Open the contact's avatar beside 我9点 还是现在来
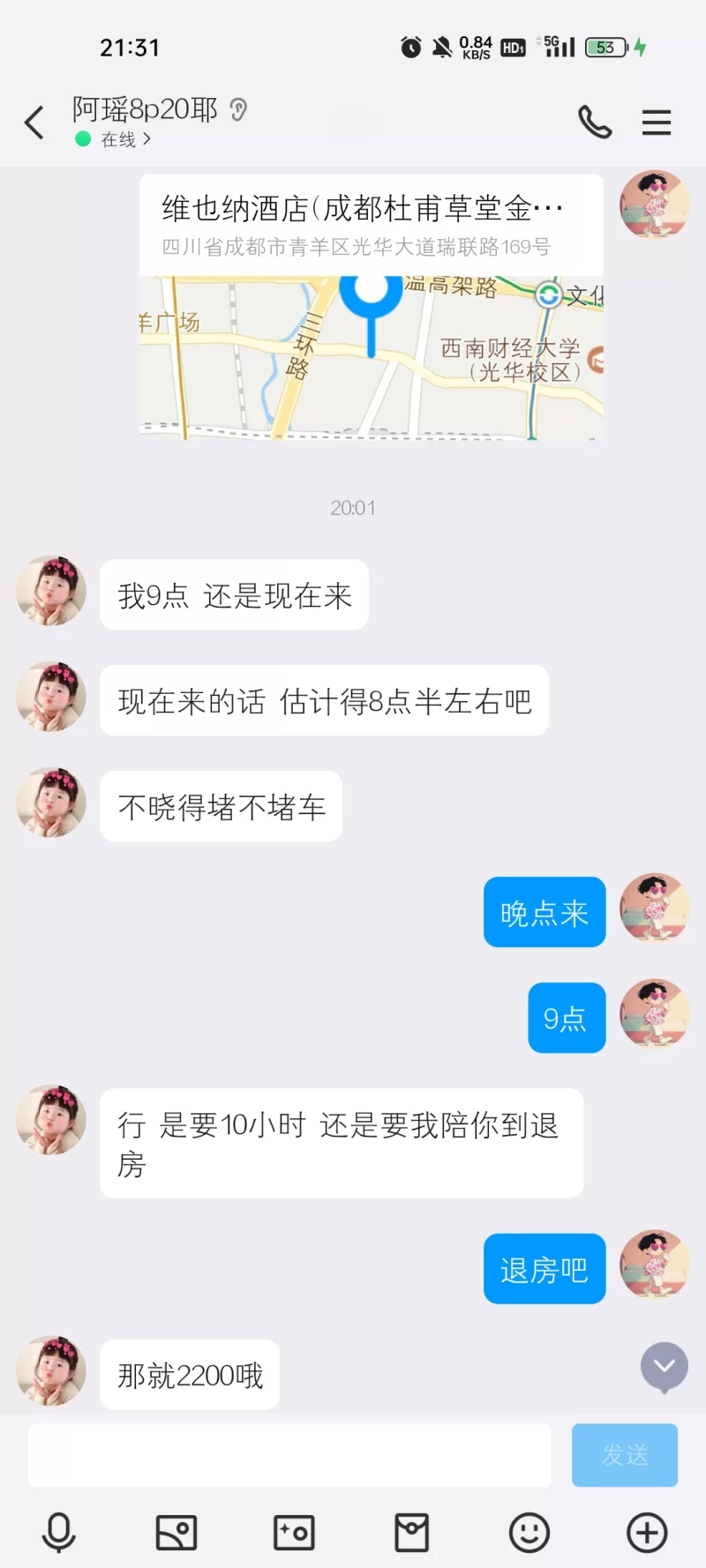Viewport: 706px width, 1568px height. 51,591
